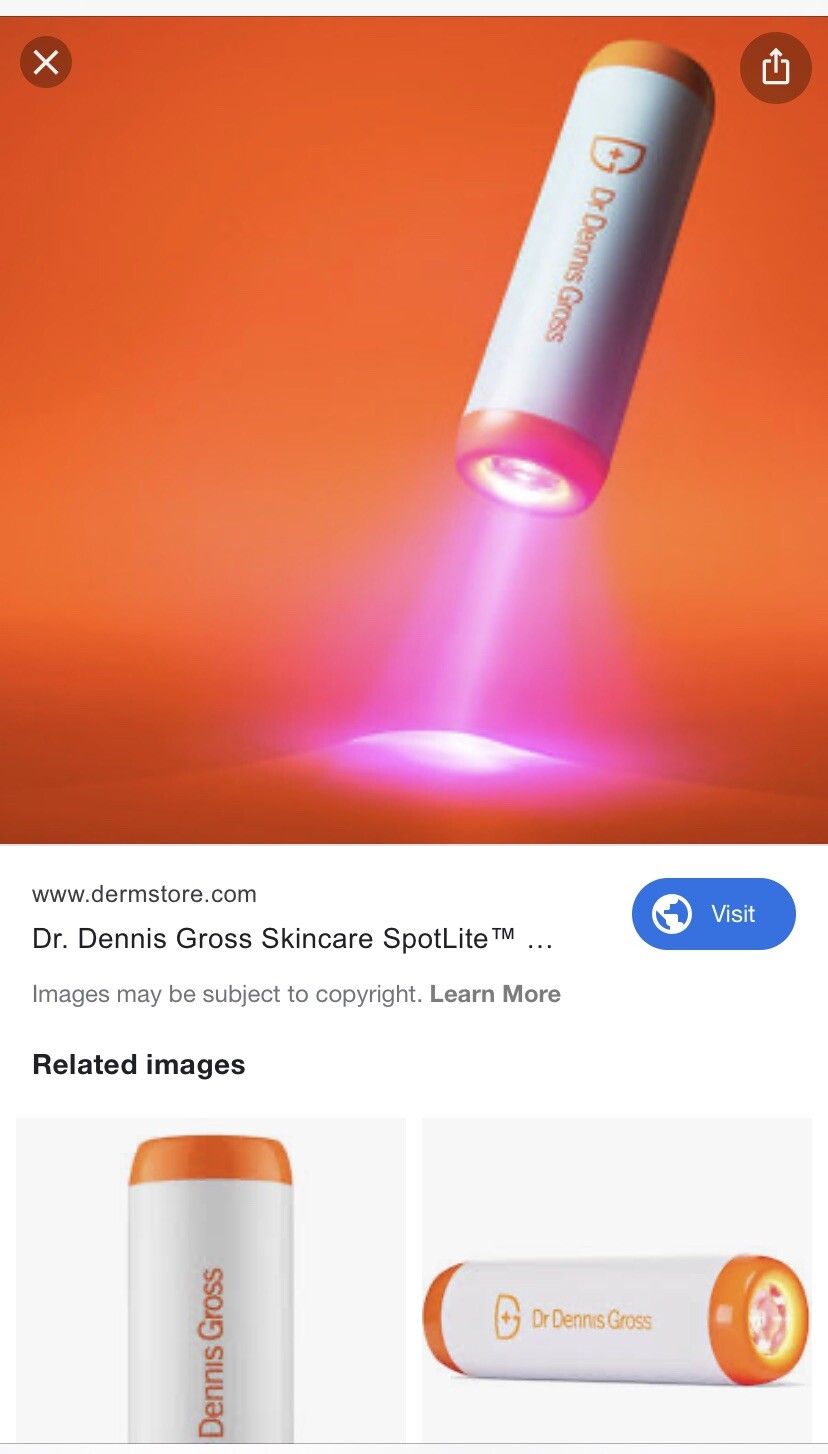
Task: Follow the Learn More copyright link
Action: click(495, 993)
